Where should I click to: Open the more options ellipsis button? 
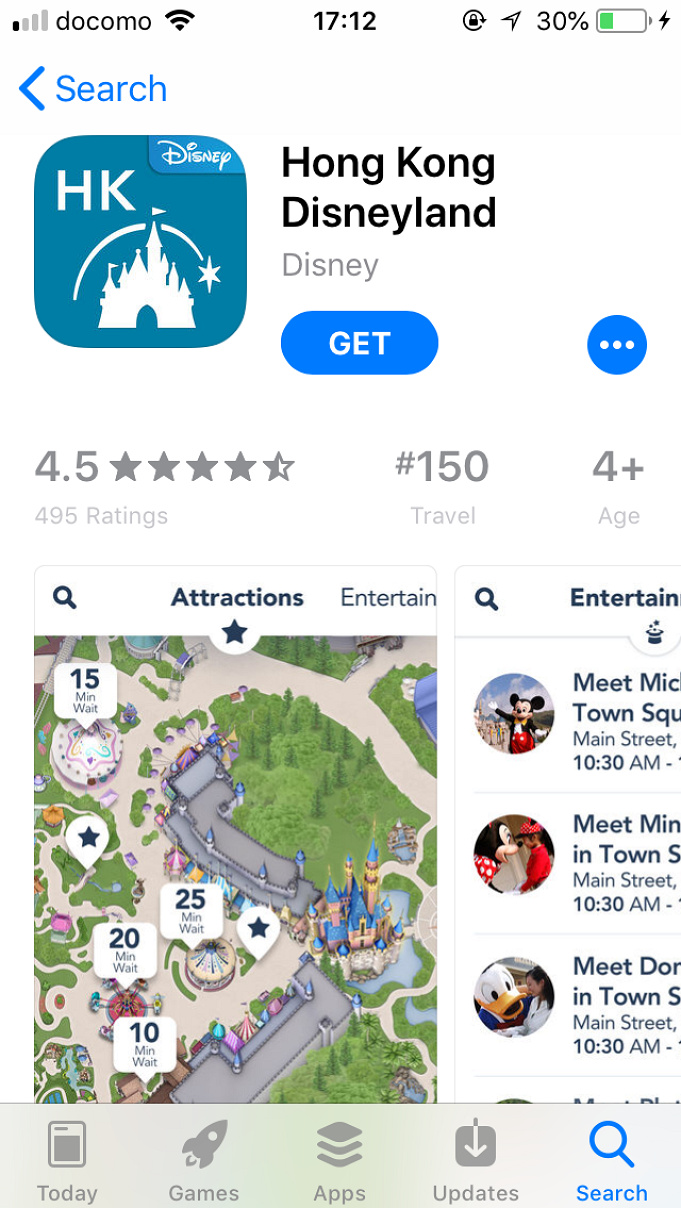click(616, 345)
